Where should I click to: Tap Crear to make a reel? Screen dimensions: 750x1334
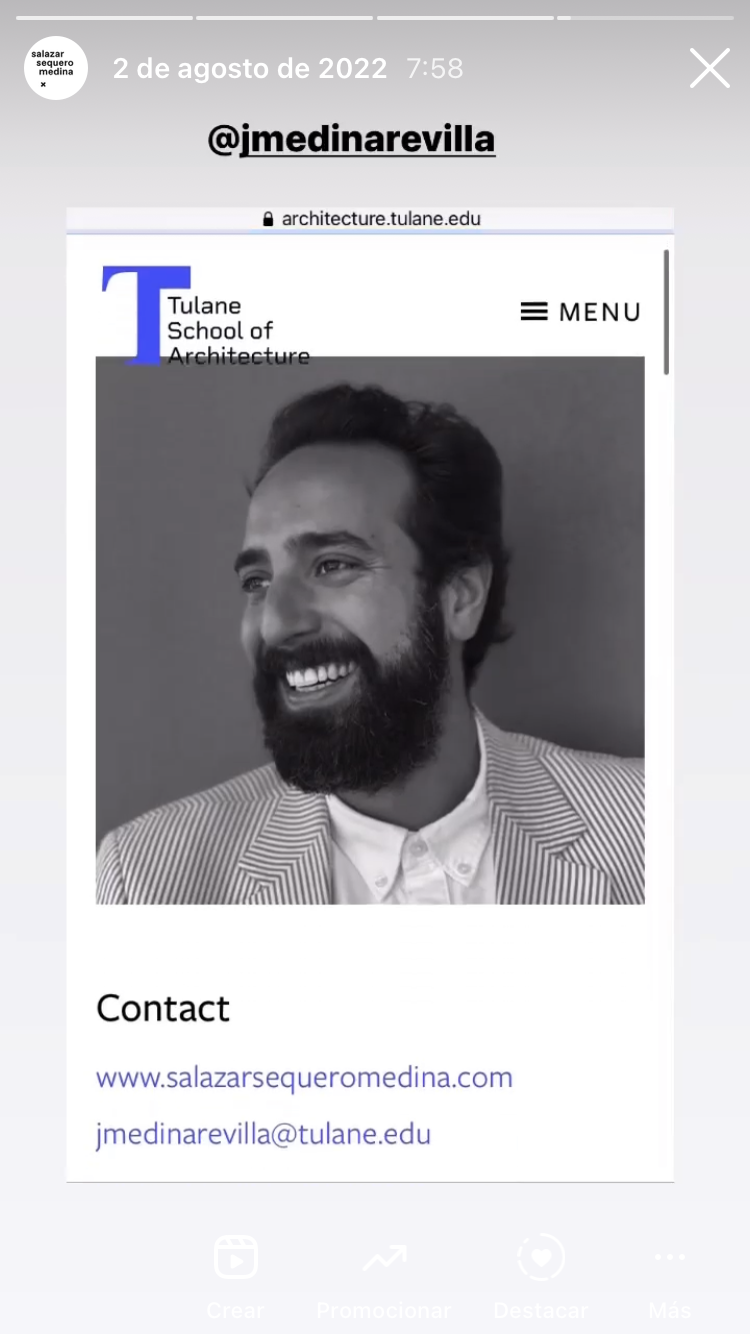[x=236, y=1276]
